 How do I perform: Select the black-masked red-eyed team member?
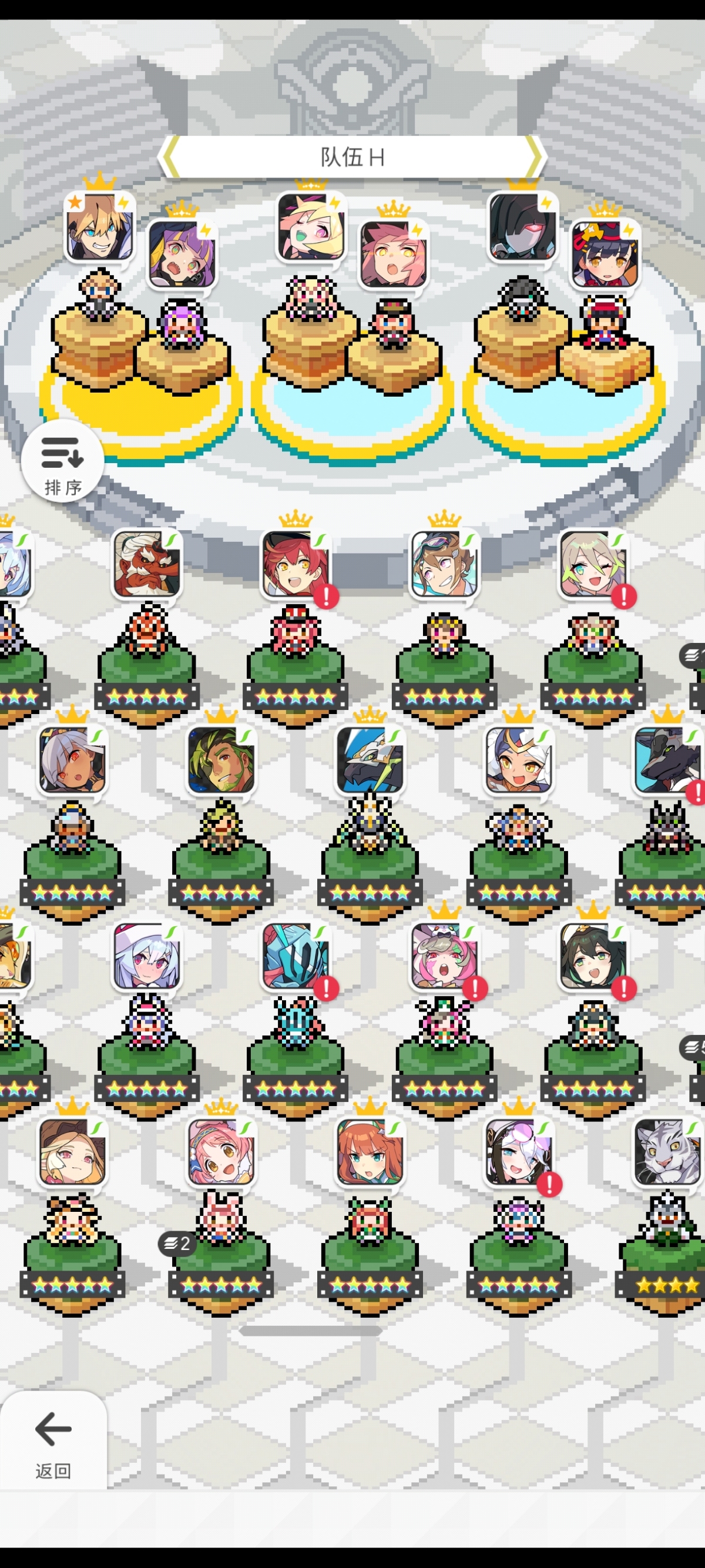click(522, 227)
